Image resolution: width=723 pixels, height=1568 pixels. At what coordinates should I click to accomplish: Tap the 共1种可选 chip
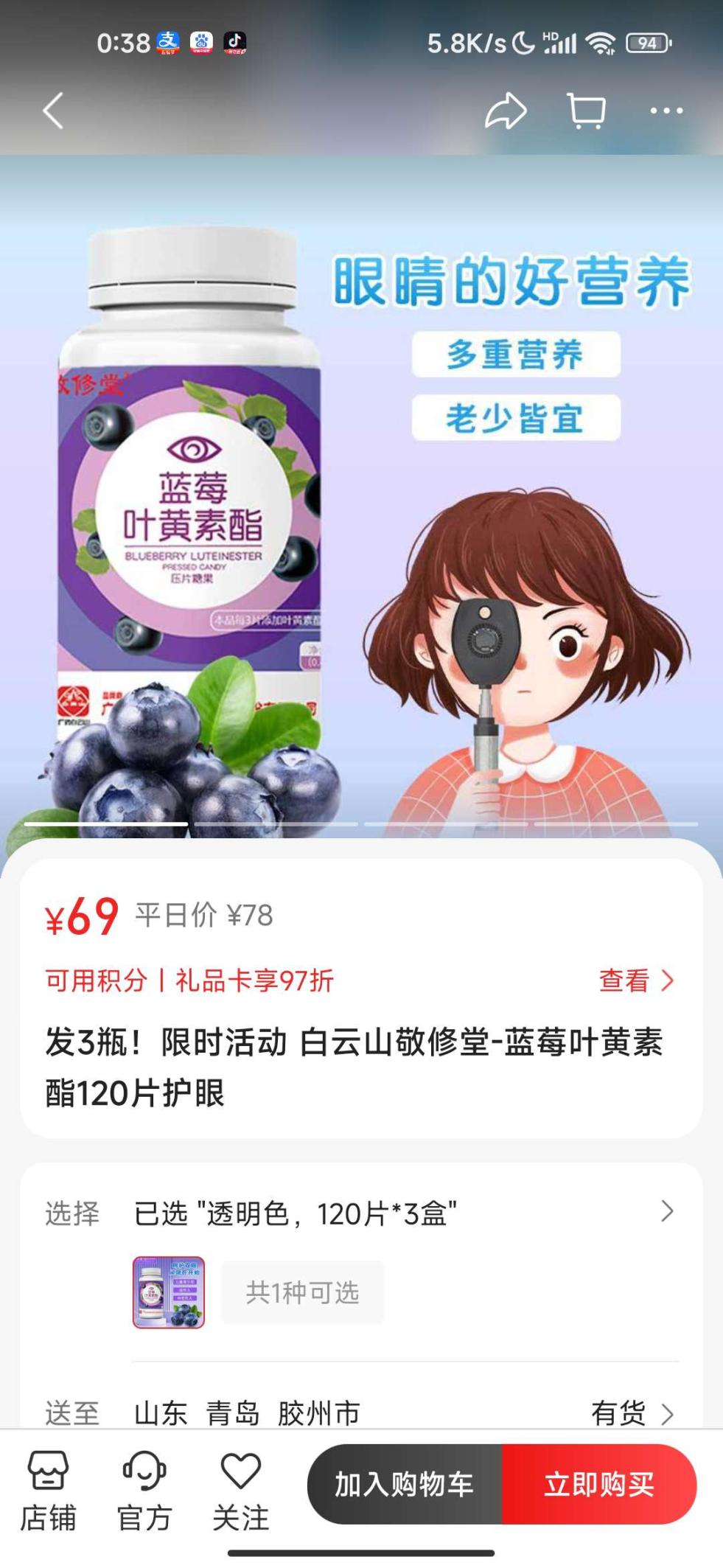click(302, 1292)
